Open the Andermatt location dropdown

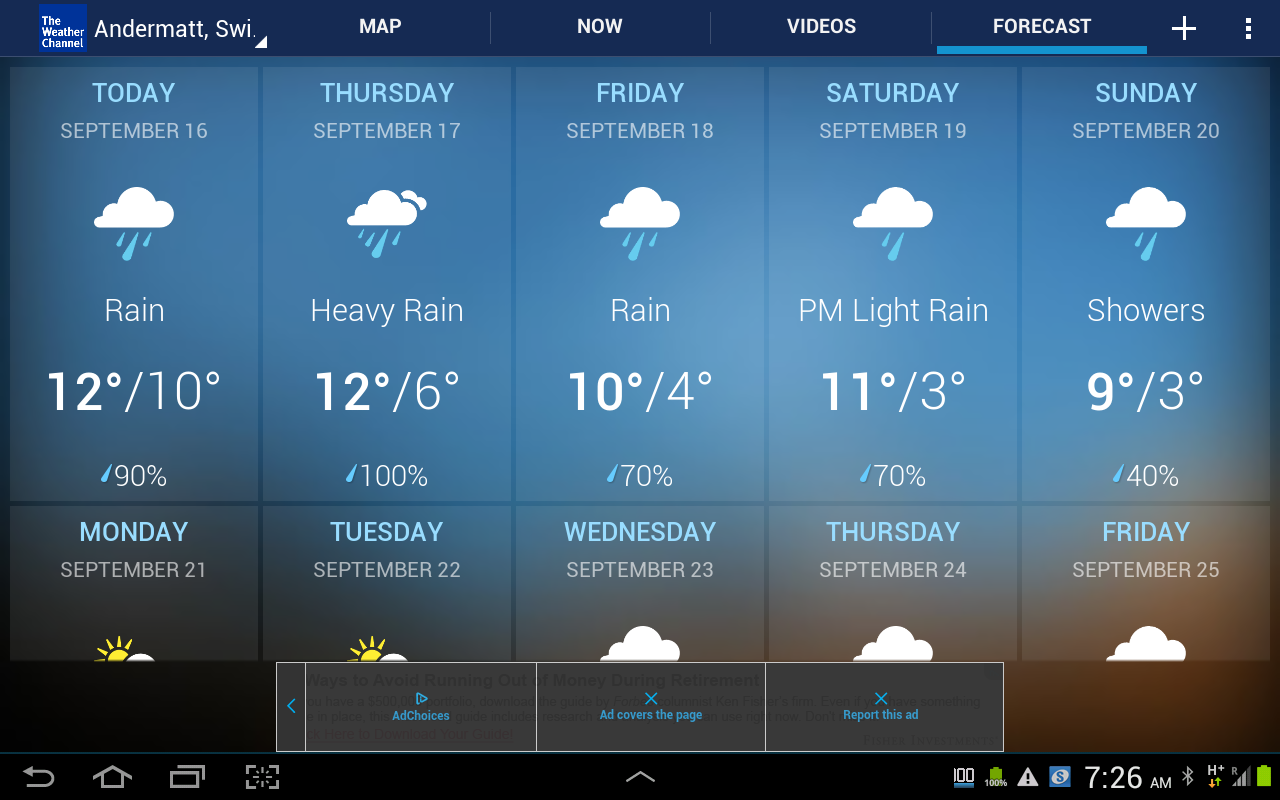tap(180, 30)
